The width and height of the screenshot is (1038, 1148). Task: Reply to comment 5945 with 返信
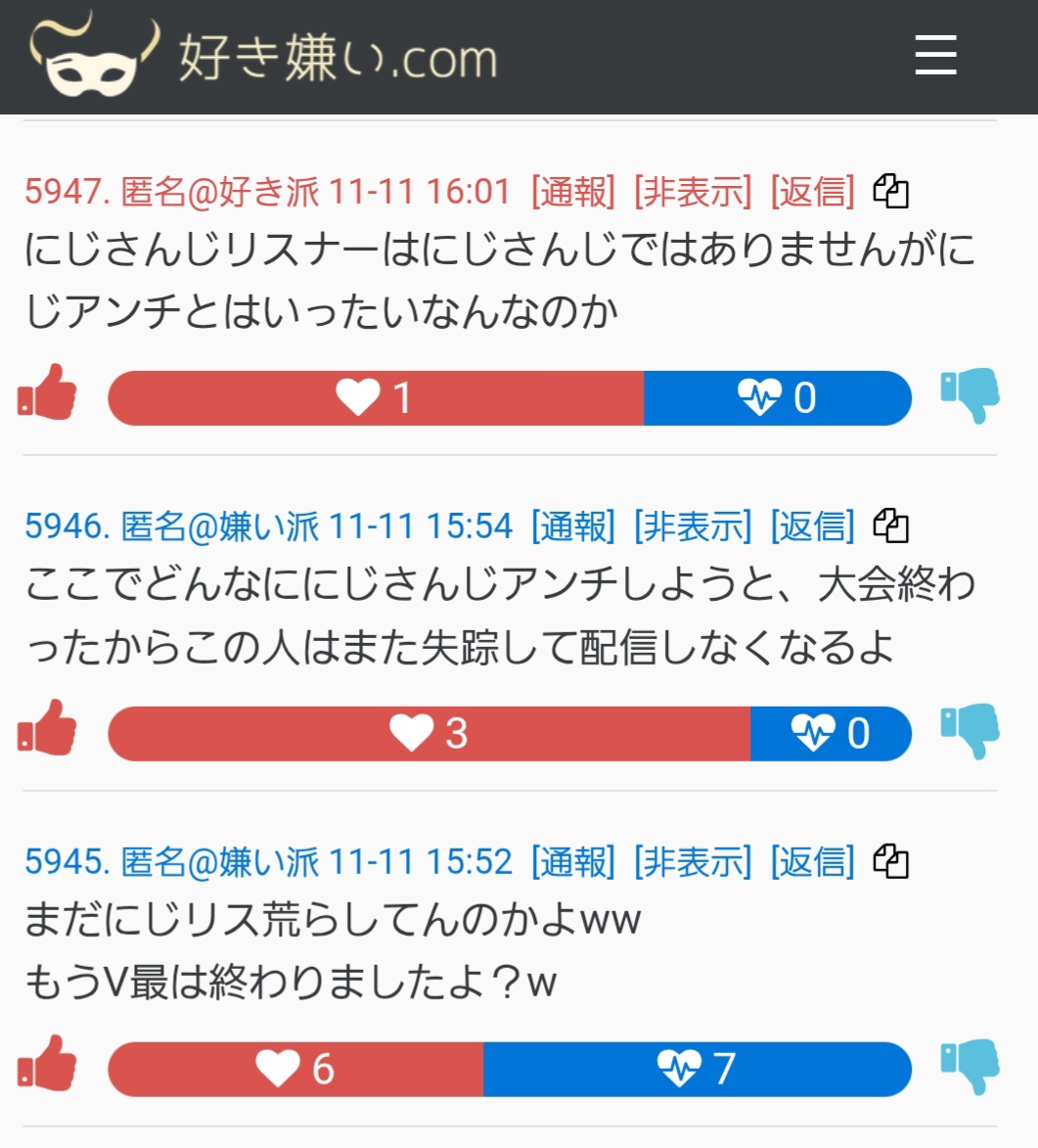(x=812, y=862)
